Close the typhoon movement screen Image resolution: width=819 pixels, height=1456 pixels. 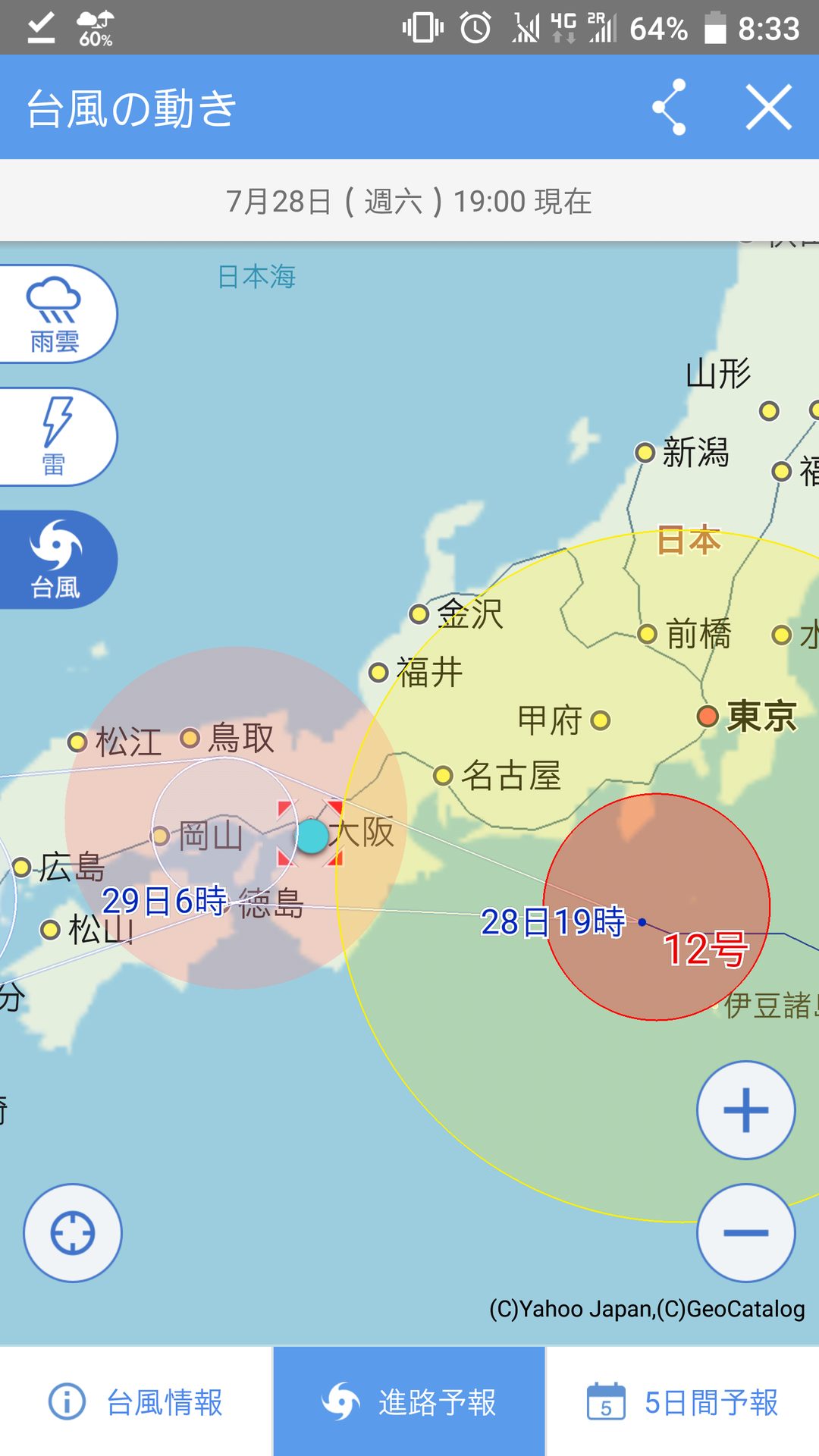768,107
